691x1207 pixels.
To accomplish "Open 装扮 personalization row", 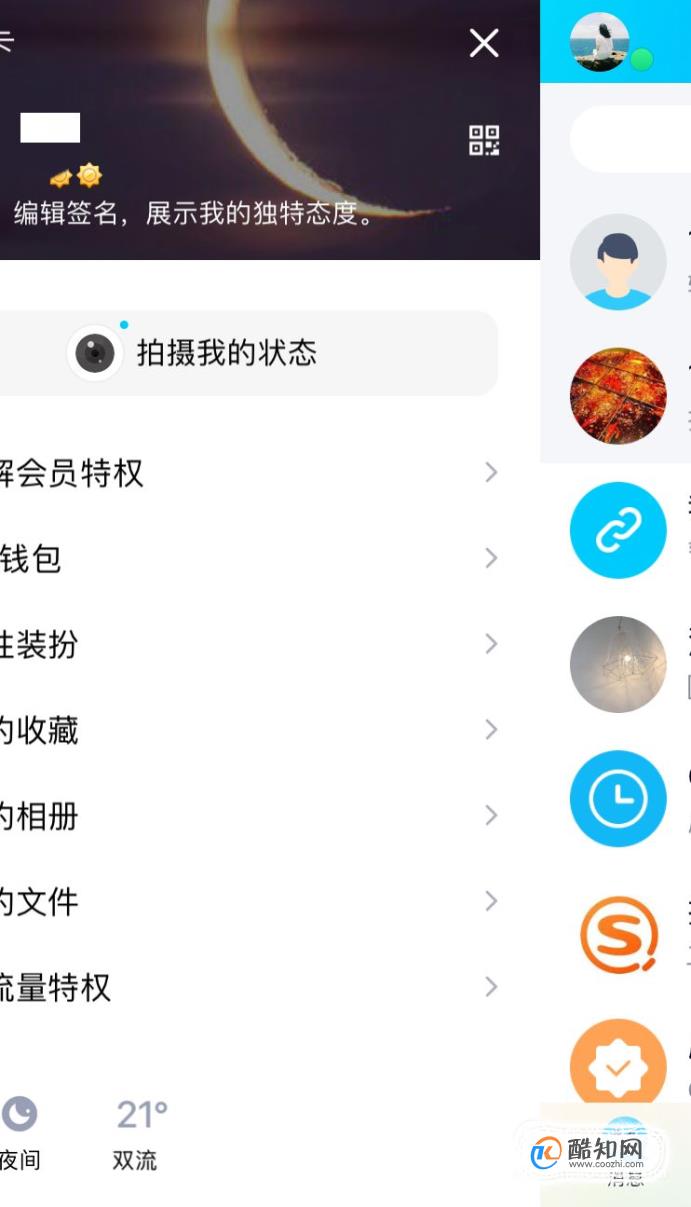I will click(x=249, y=644).
